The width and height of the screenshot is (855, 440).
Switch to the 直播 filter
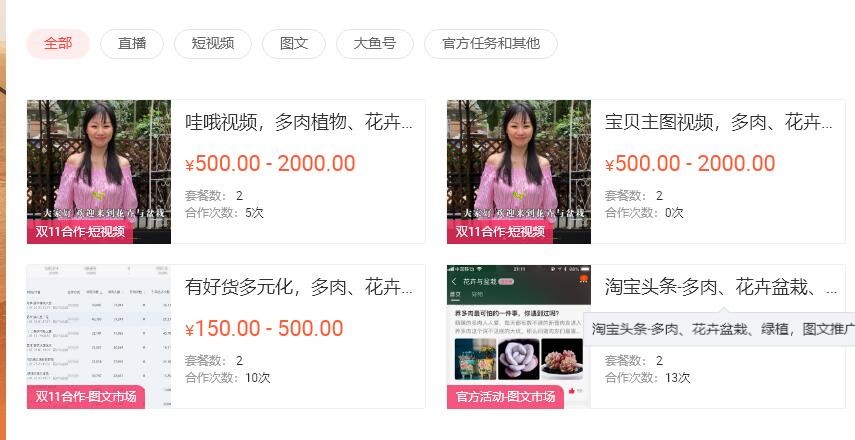point(132,43)
